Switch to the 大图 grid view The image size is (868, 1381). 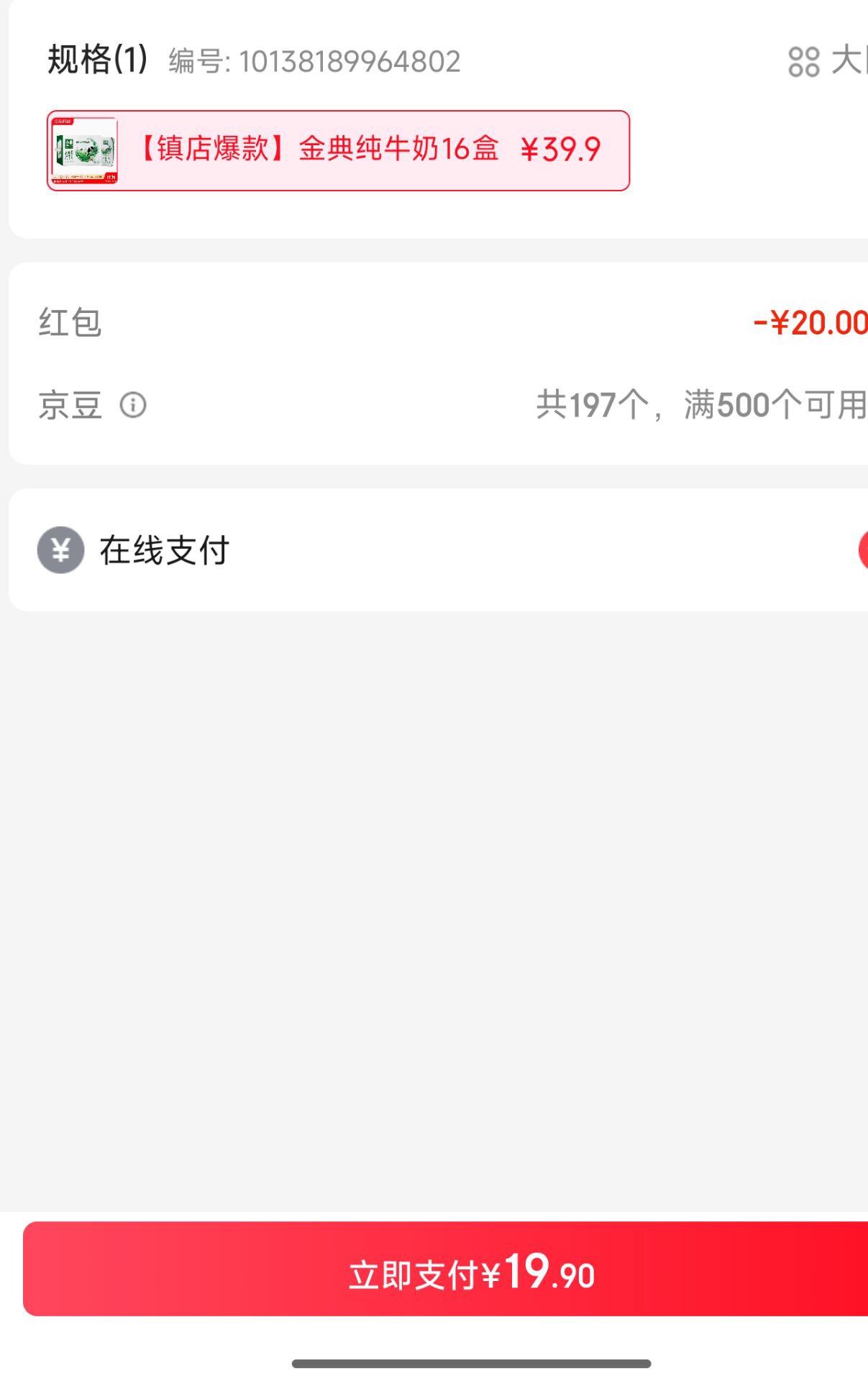[827, 61]
